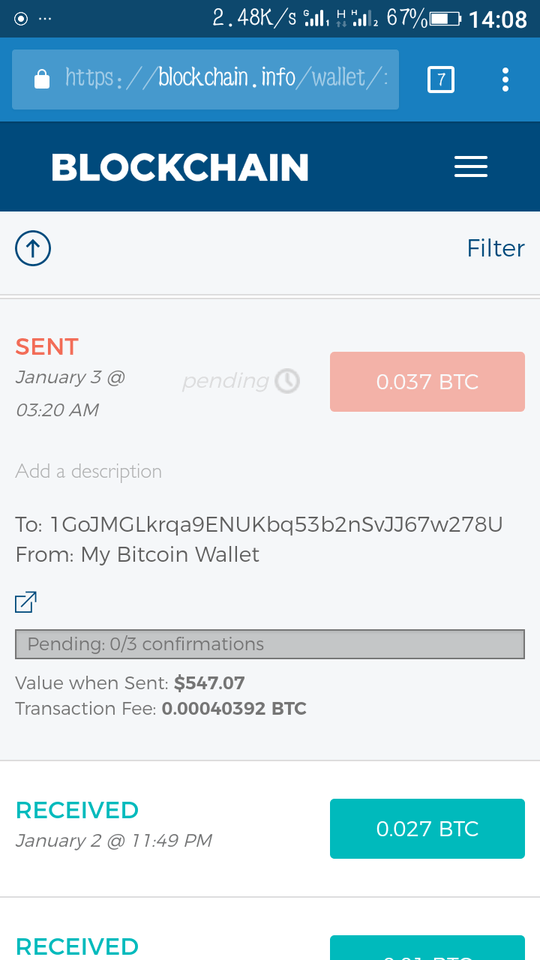Viewport: 540px width, 960px height.
Task: Open the browser tab switcher showing 7
Action: tap(441, 80)
